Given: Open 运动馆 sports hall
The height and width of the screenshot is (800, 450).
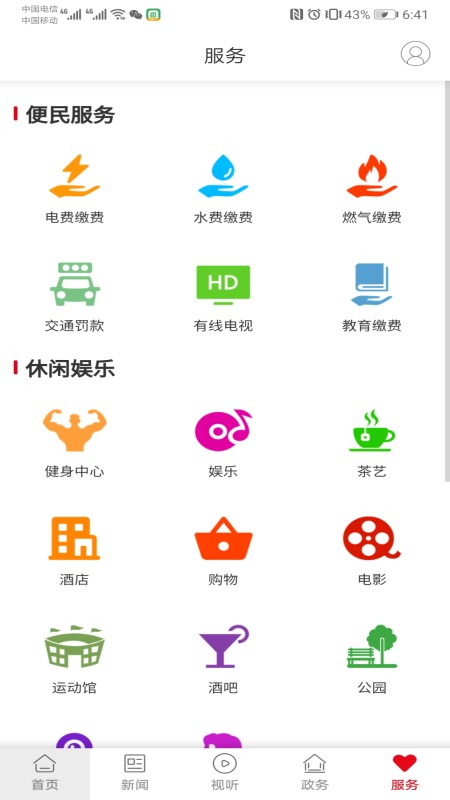Looking at the screenshot, I should pyautogui.click(x=74, y=659).
